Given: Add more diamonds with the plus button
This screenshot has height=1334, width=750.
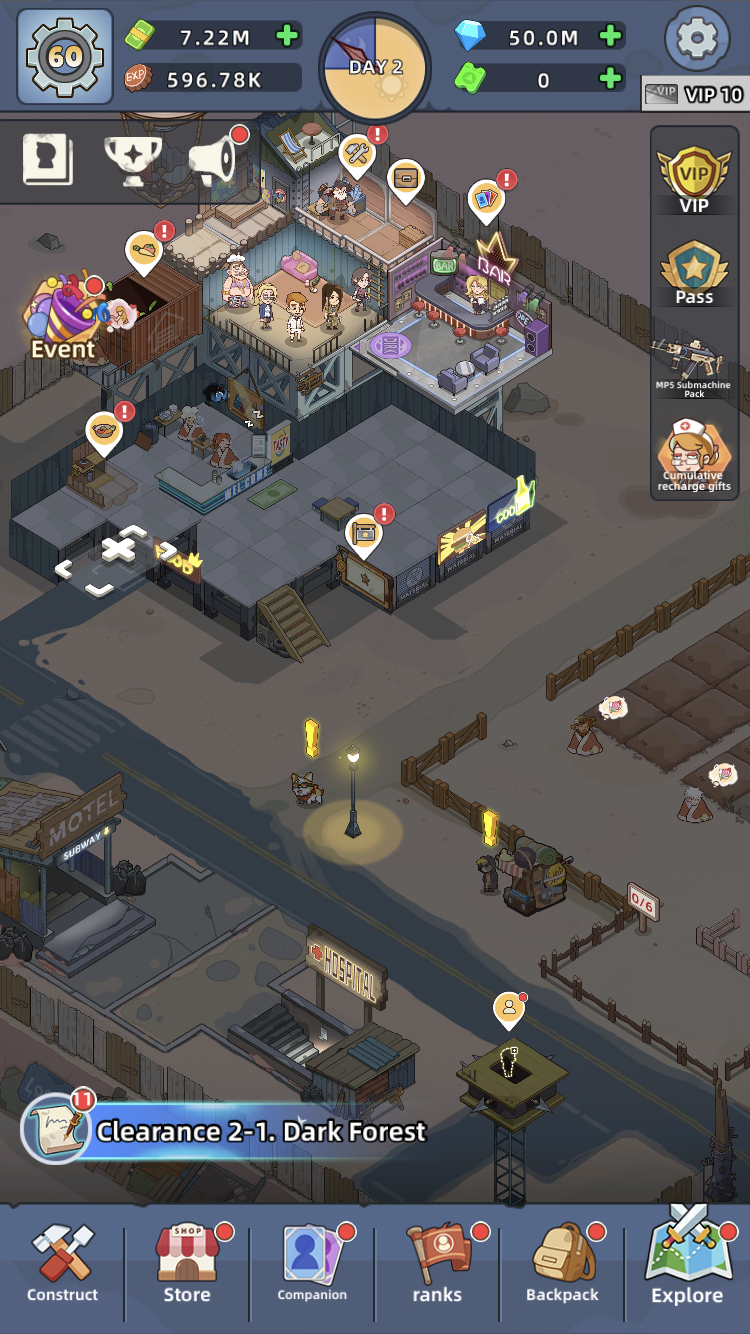Looking at the screenshot, I should coord(610,37).
